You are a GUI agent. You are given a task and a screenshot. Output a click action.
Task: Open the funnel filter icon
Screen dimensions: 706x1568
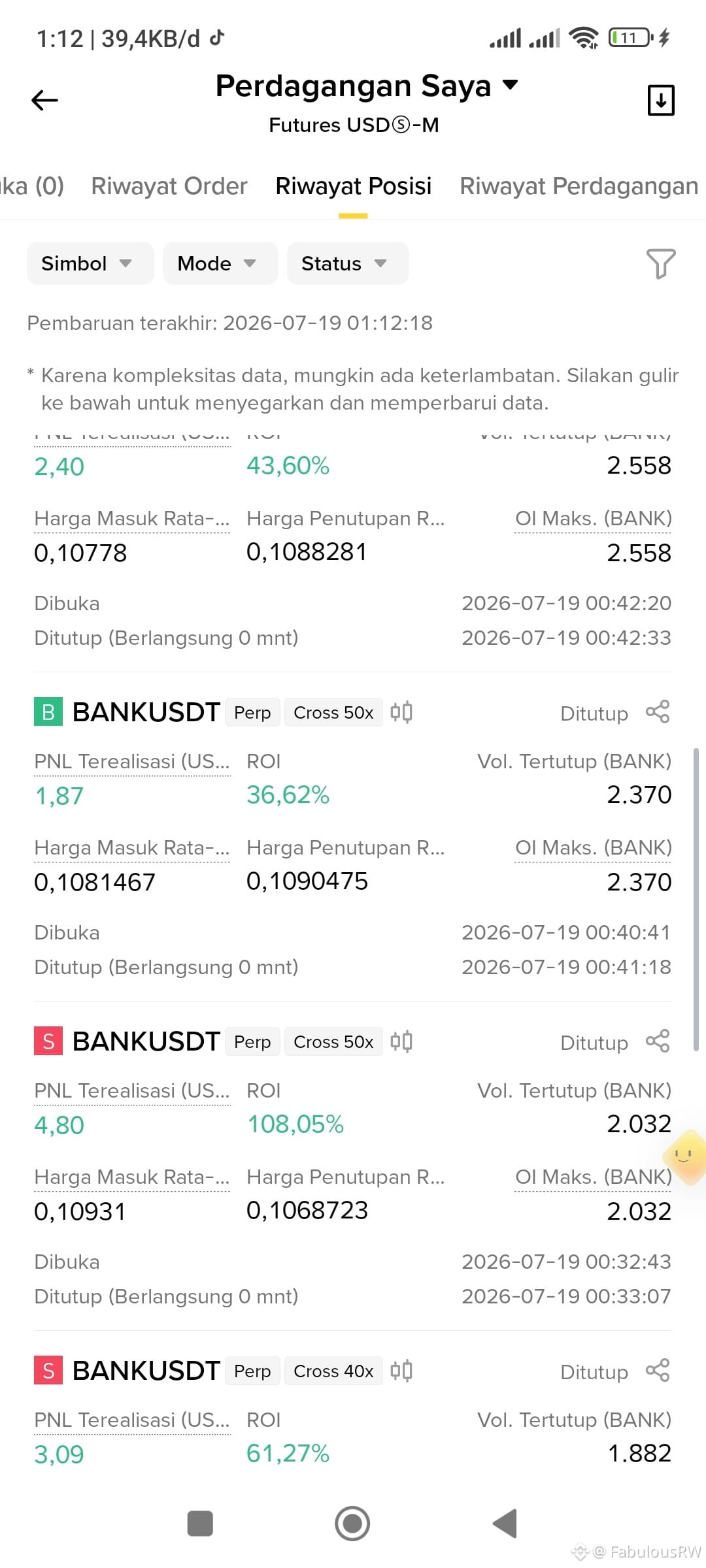(660, 263)
